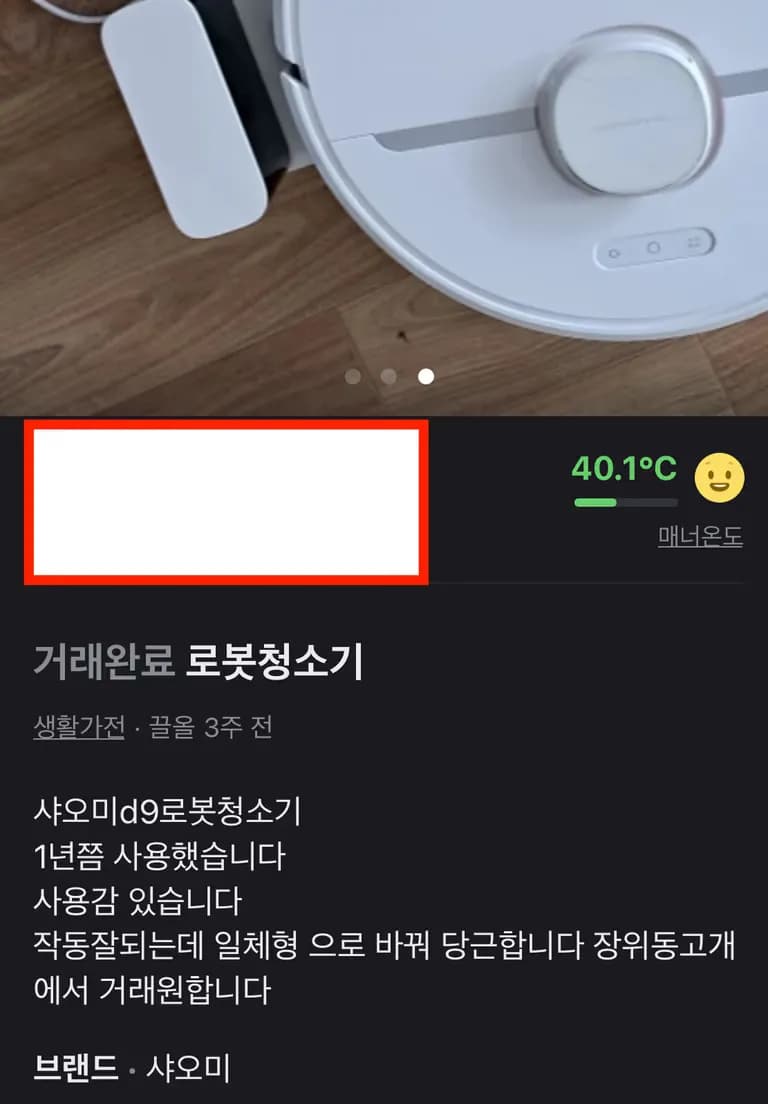Screen dimensions: 768x1104
Task: Open the 매너온도 link
Action: (x=700, y=537)
